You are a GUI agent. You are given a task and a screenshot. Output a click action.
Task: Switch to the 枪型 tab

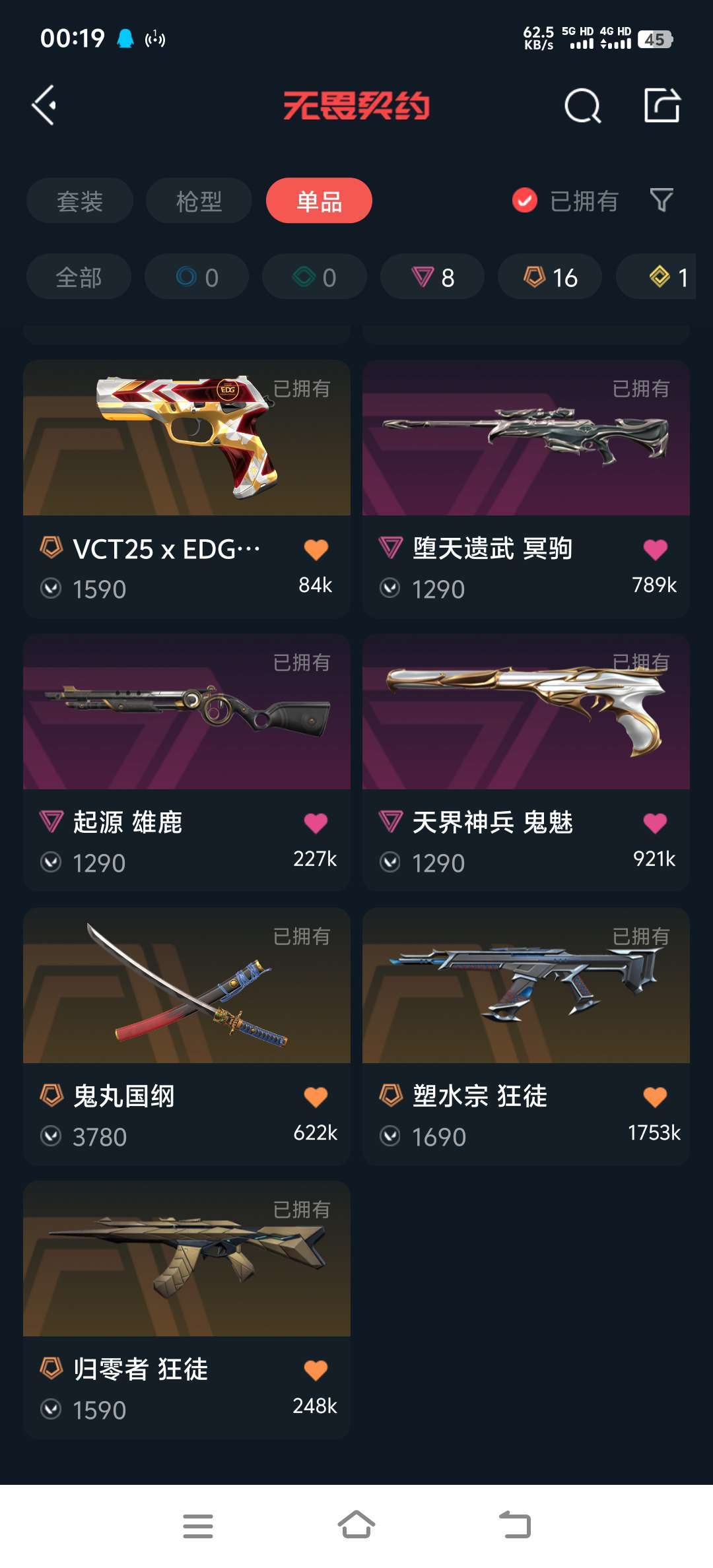(x=199, y=201)
